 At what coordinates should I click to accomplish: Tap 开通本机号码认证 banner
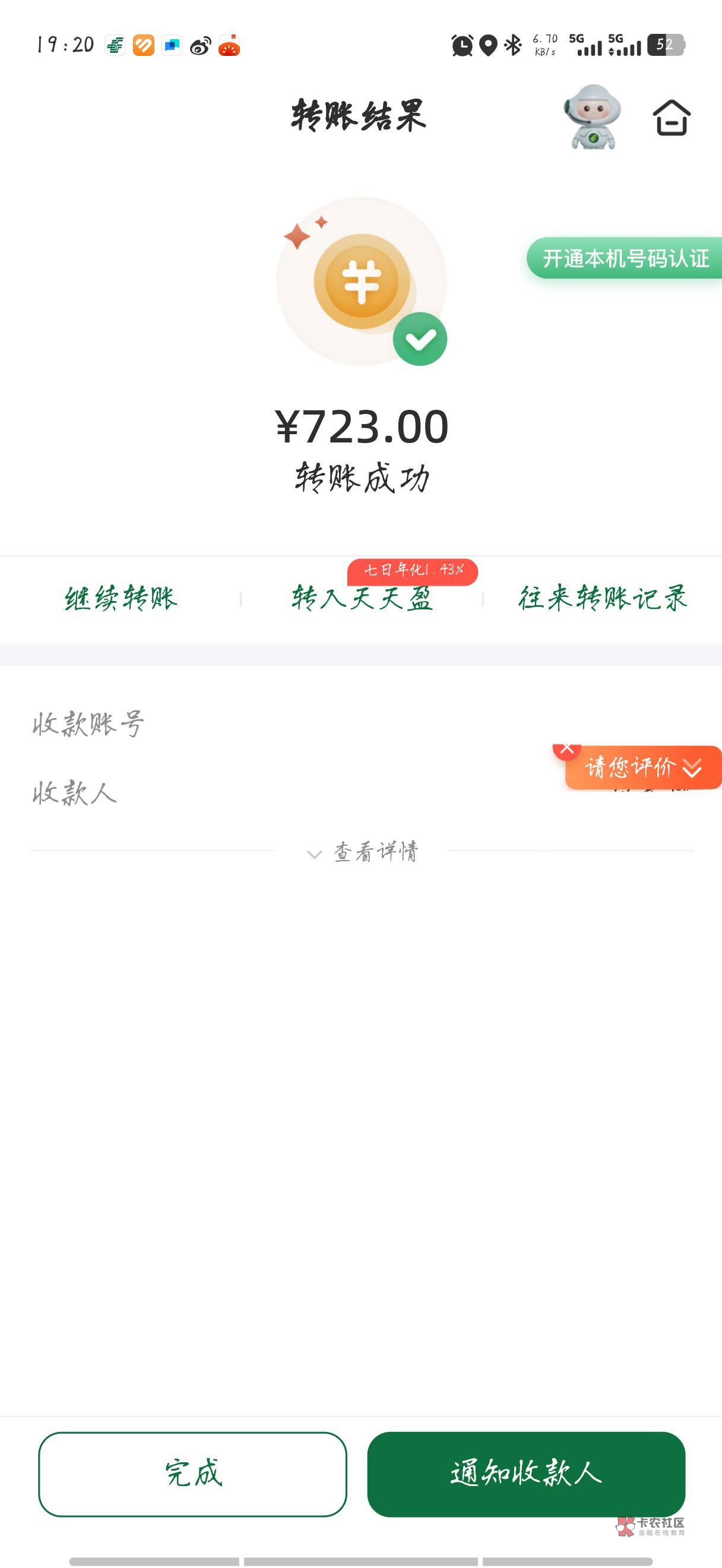pos(625,258)
